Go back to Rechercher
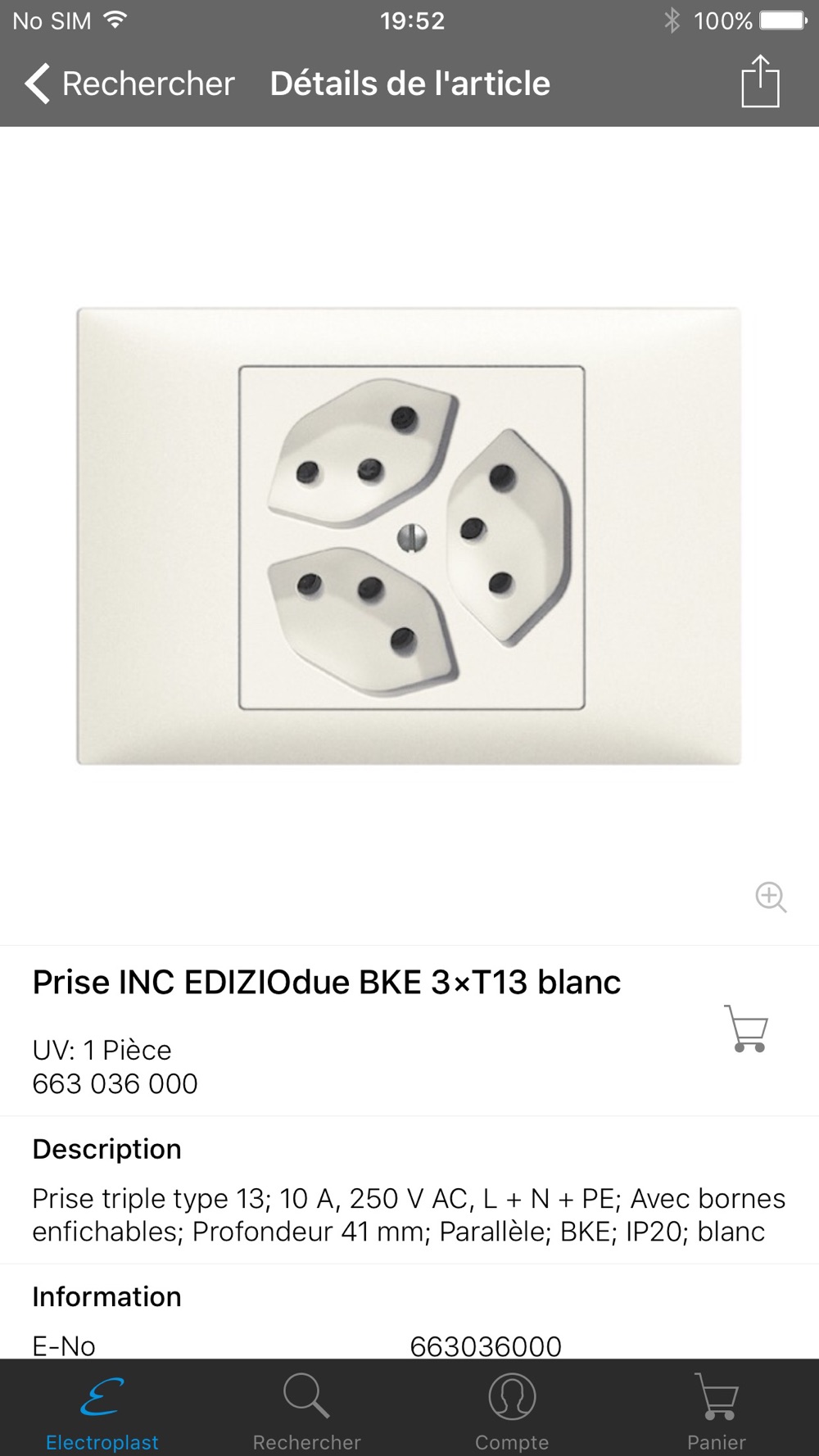 pyautogui.click(x=129, y=84)
